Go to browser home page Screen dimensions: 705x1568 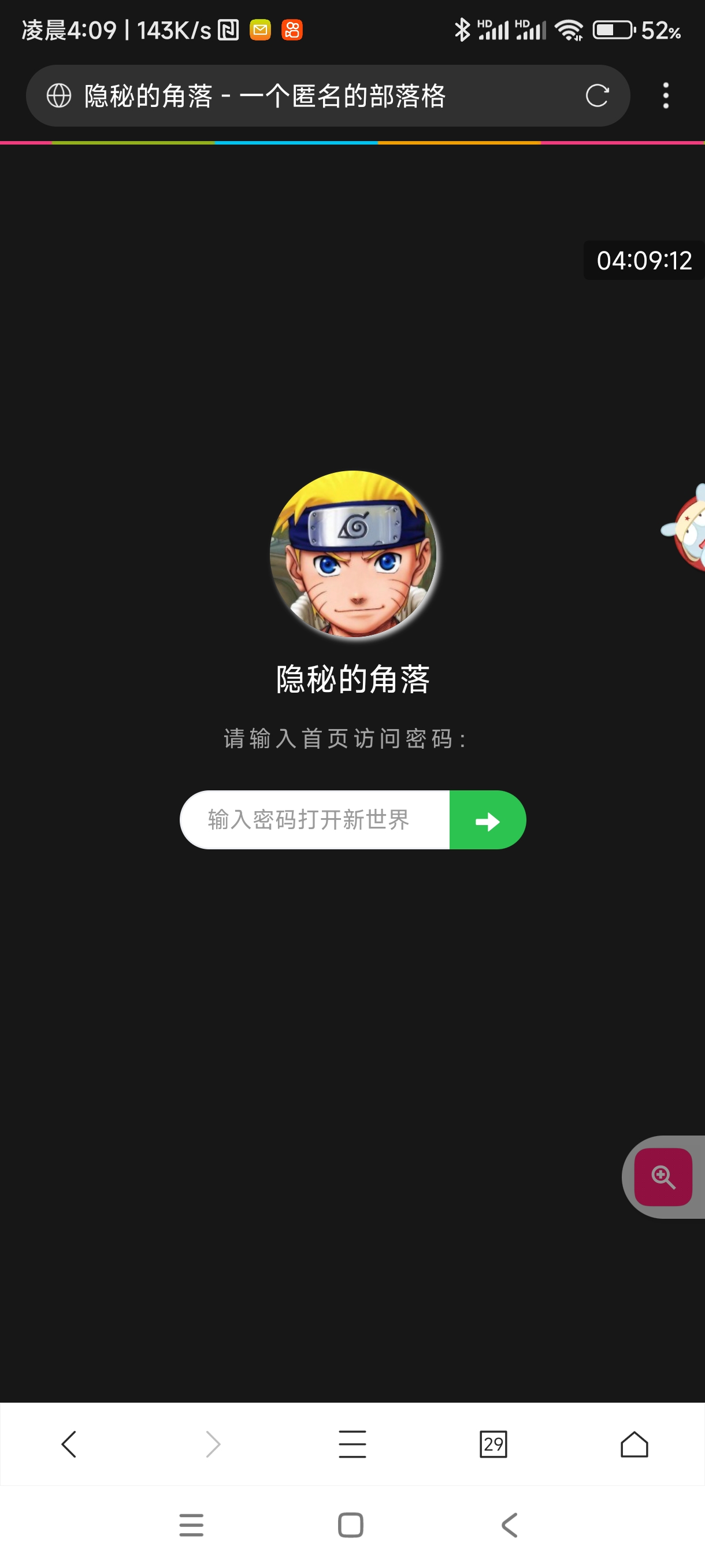tap(634, 1443)
